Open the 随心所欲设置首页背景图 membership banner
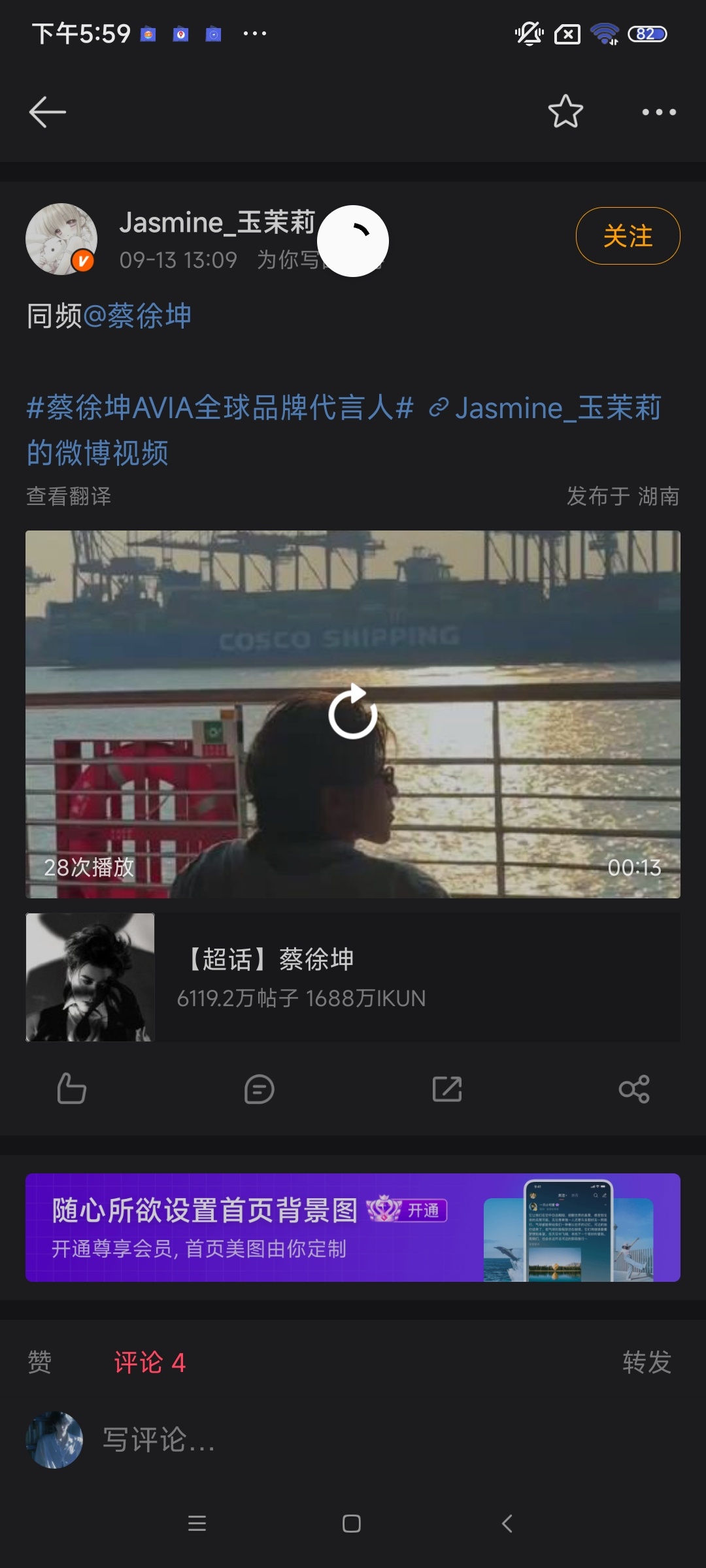 [x=353, y=1228]
